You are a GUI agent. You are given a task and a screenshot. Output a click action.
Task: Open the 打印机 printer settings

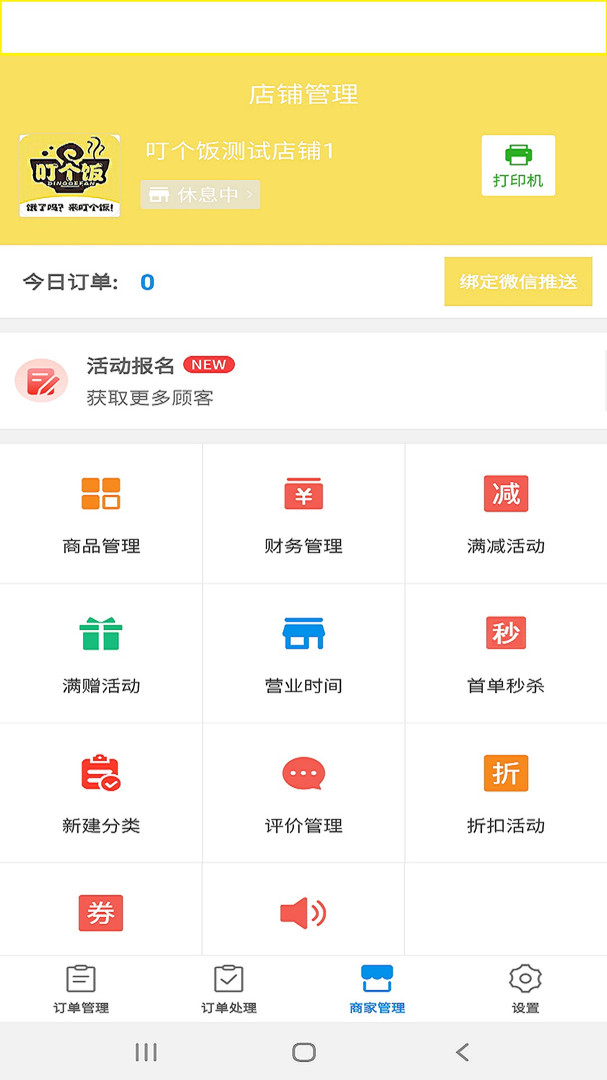[518, 166]
